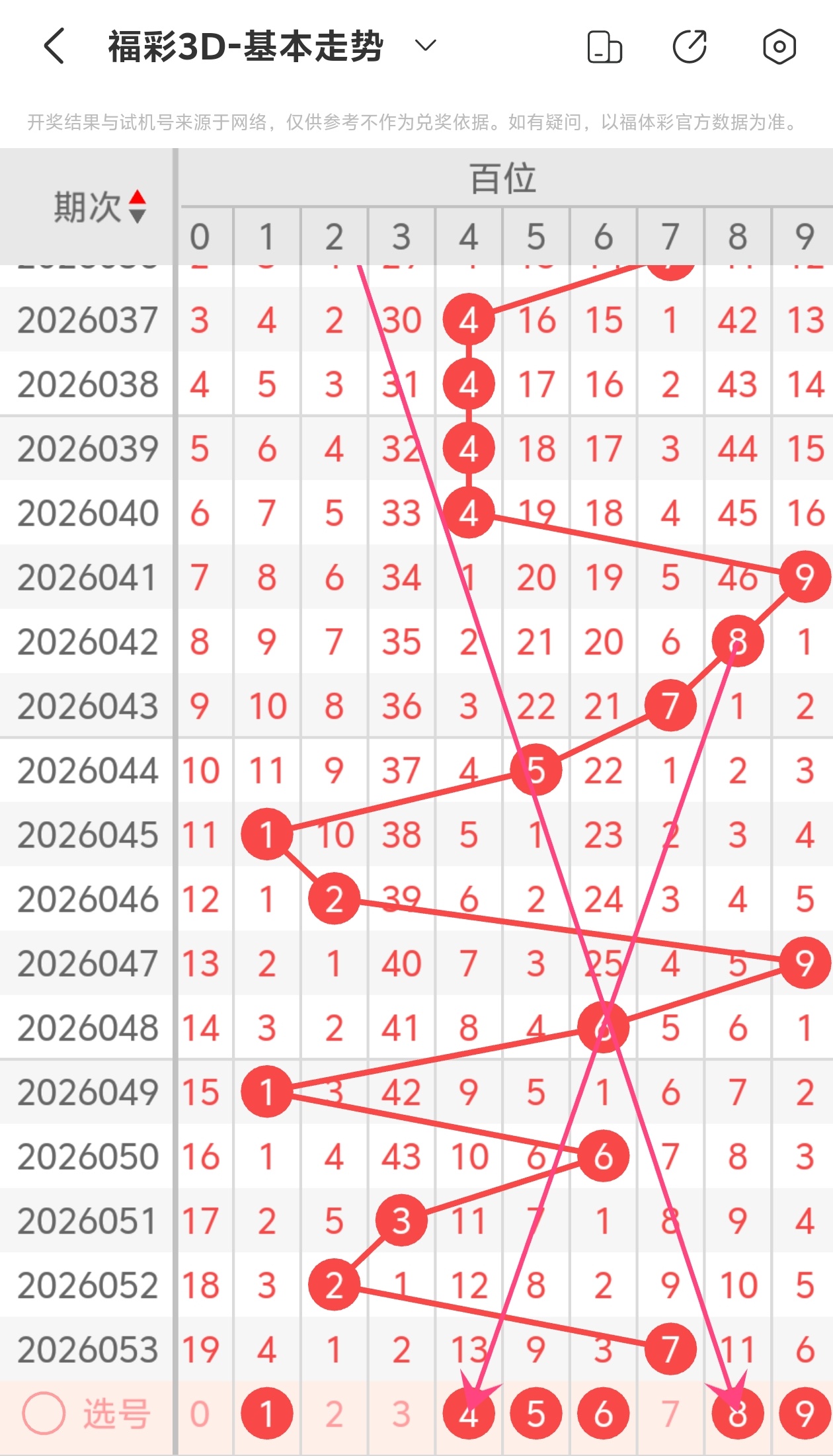833x1456 pixels.
Task: Unselect number 6 in the 选号 row
Action: click(603, 1414)
